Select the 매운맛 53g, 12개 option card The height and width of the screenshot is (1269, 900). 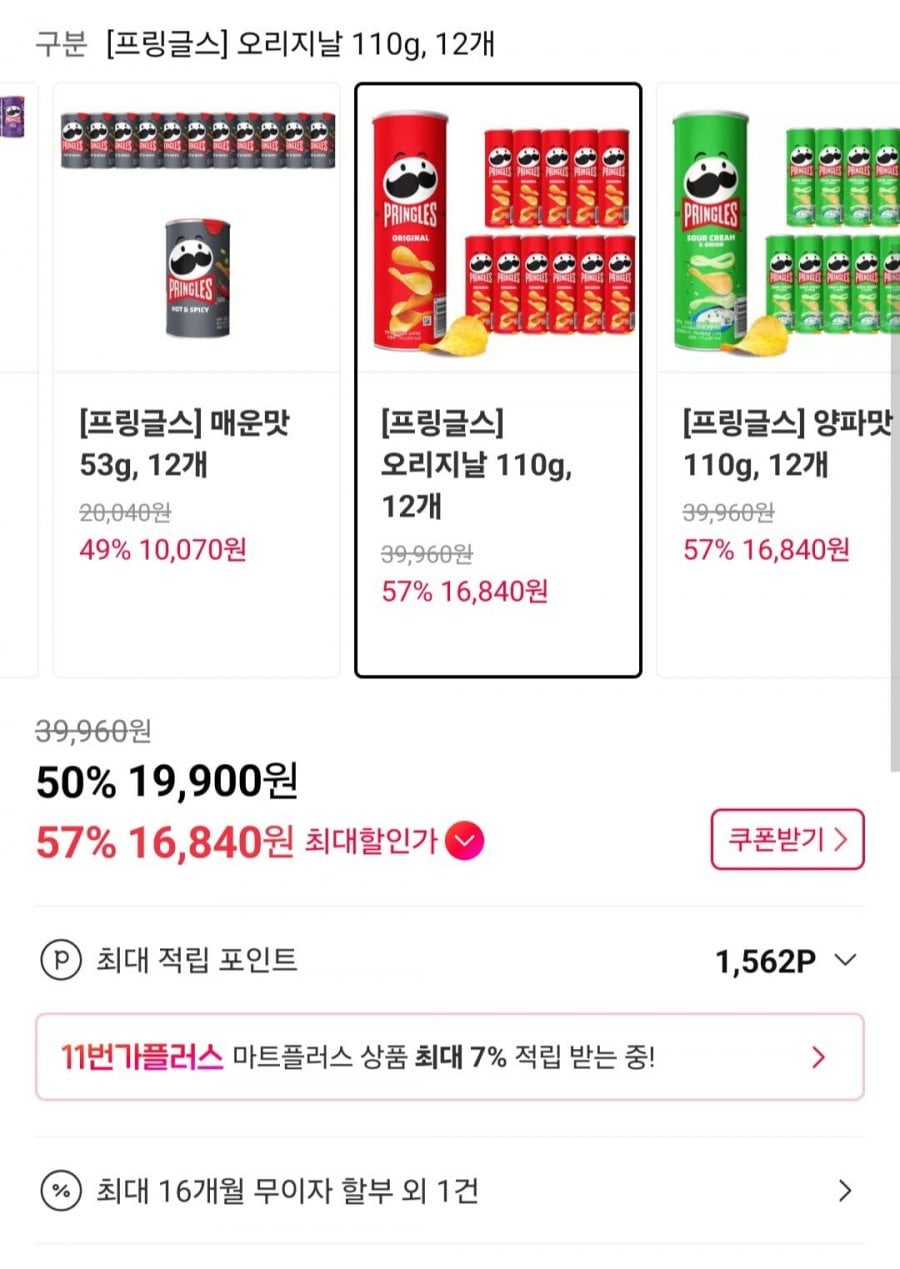click(196, 380)
